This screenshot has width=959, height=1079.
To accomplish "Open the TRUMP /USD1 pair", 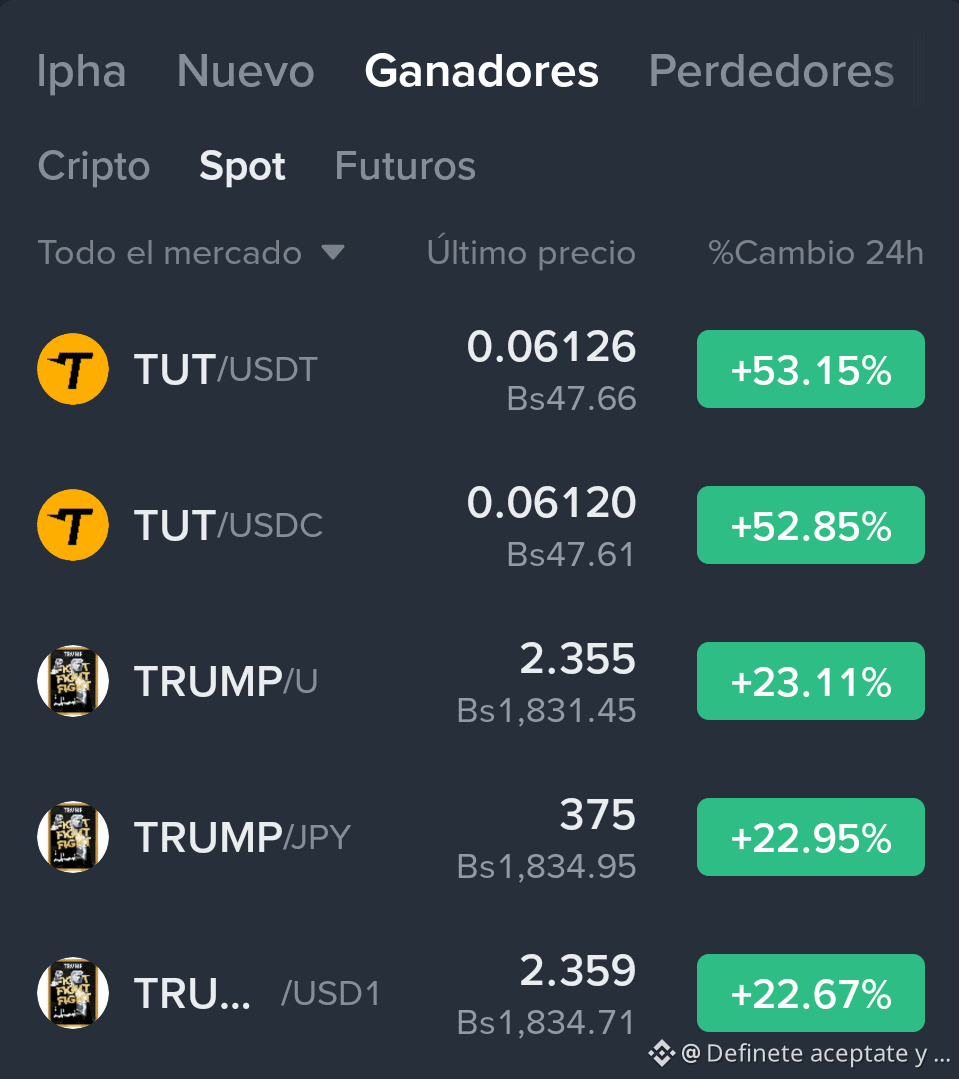I will (480, 993).
